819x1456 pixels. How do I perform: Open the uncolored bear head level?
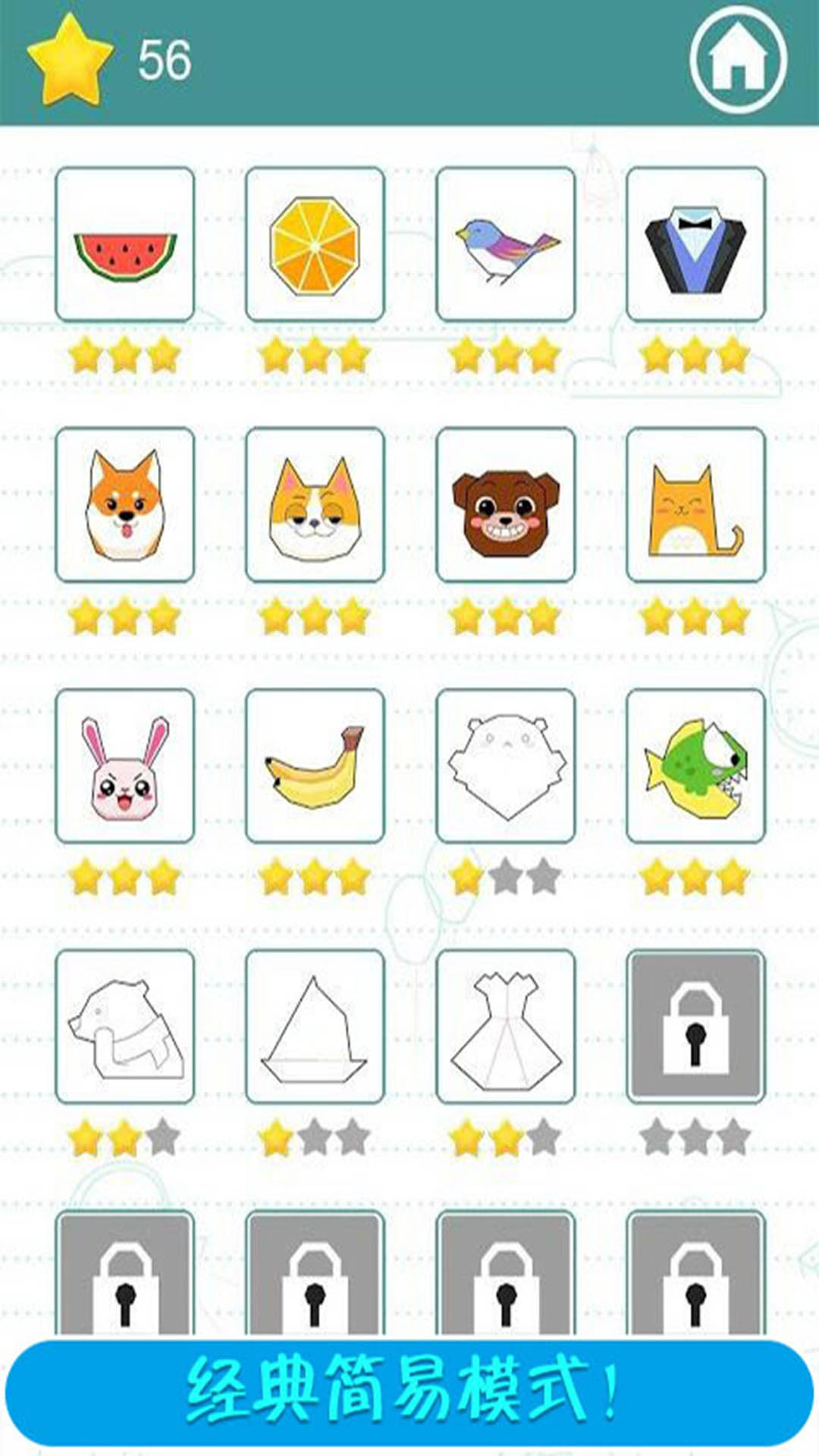tap(506, 766)
